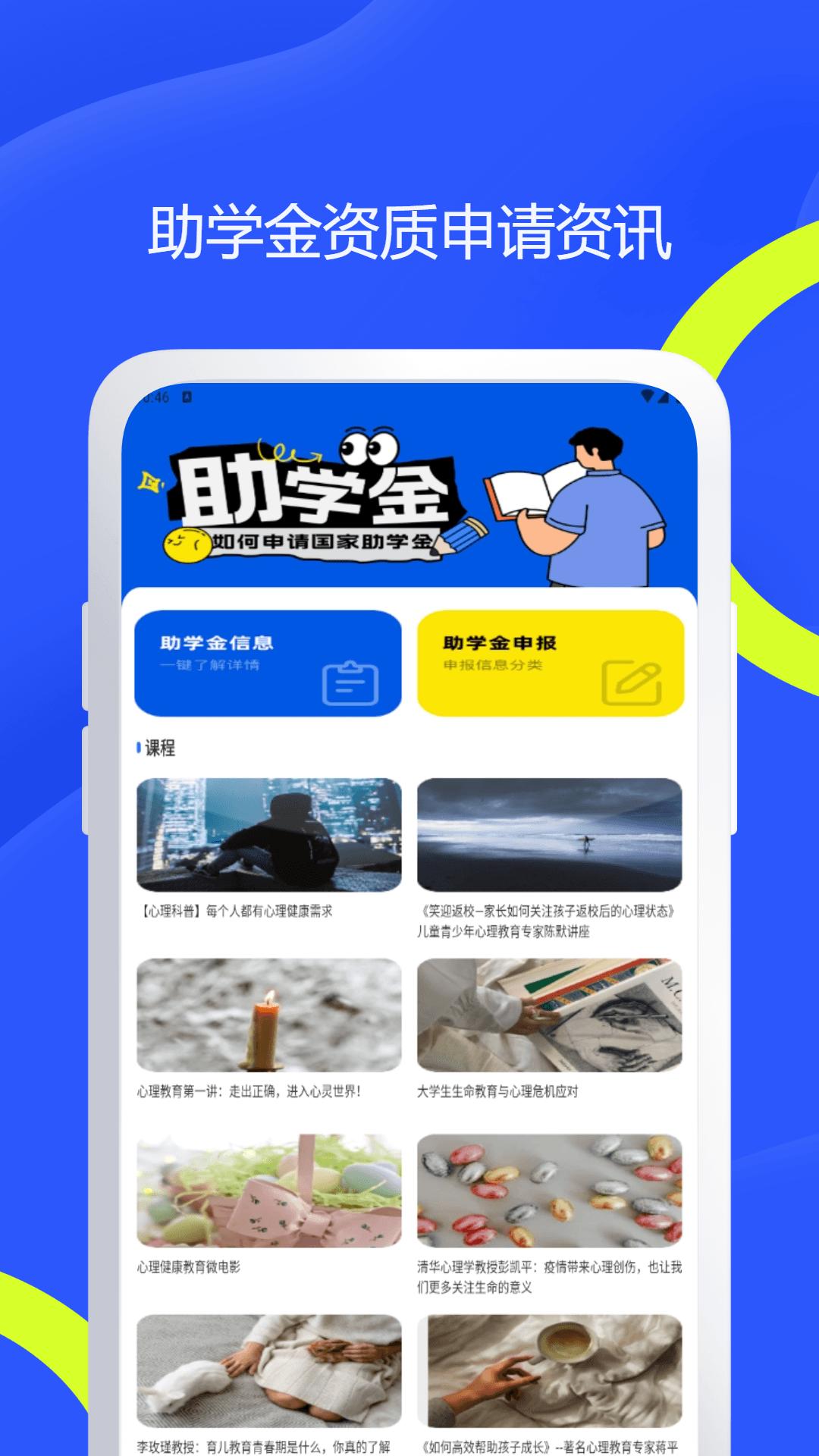Click the Wi-Fi status icon

(x=648, y=397)
